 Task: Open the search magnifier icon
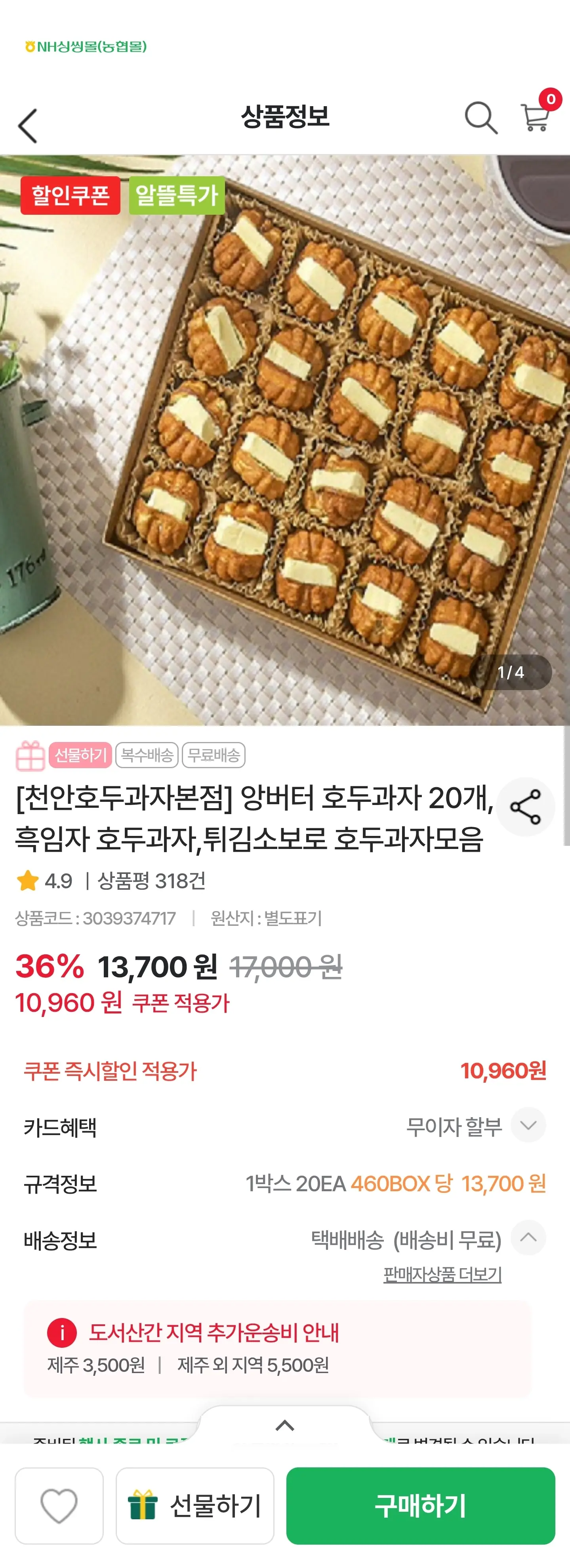pyautogui.click(x=480, y=117)
